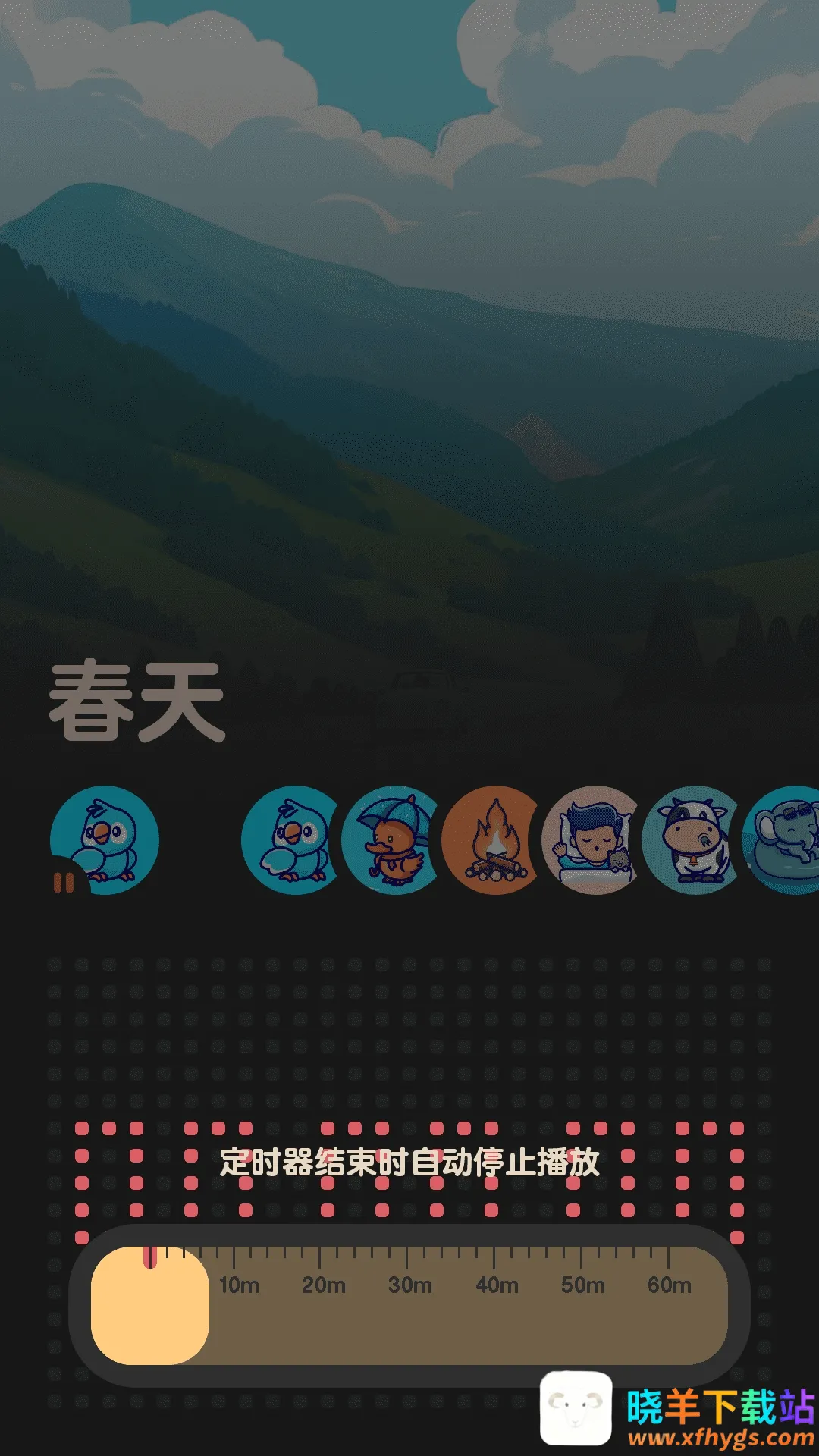
Task: Set the timer to 60m
Action: coord(668,1285)
